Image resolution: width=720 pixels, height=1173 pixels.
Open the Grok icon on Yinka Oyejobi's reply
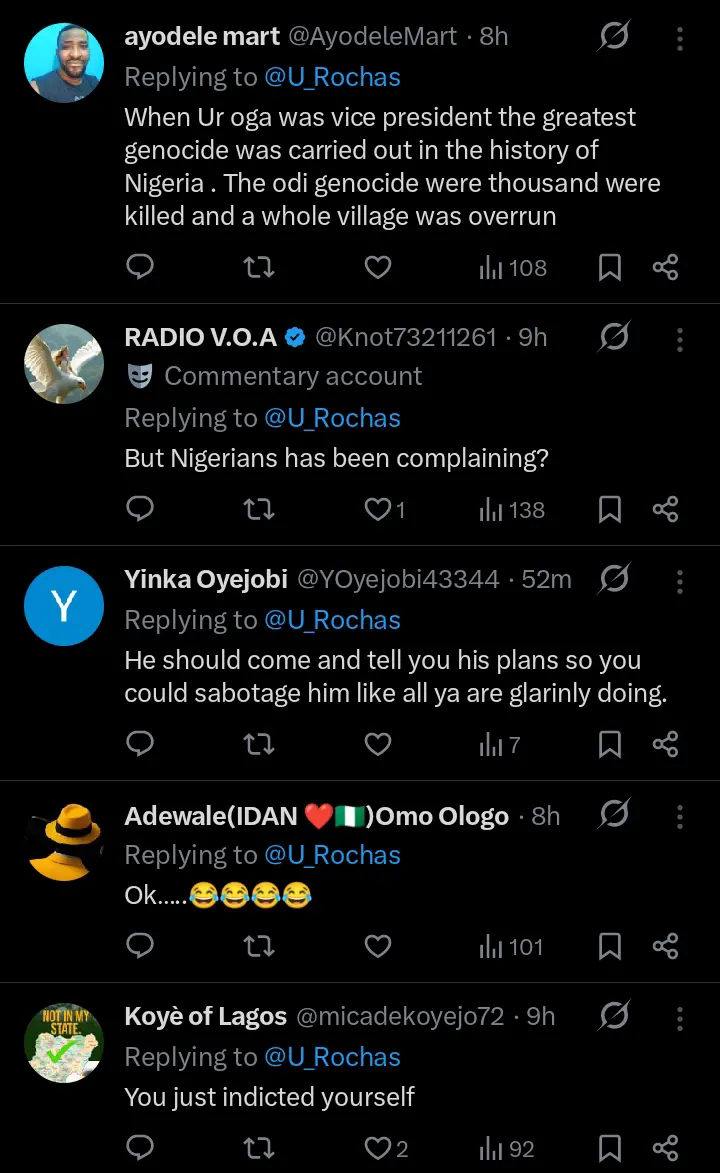pos(613,579)
